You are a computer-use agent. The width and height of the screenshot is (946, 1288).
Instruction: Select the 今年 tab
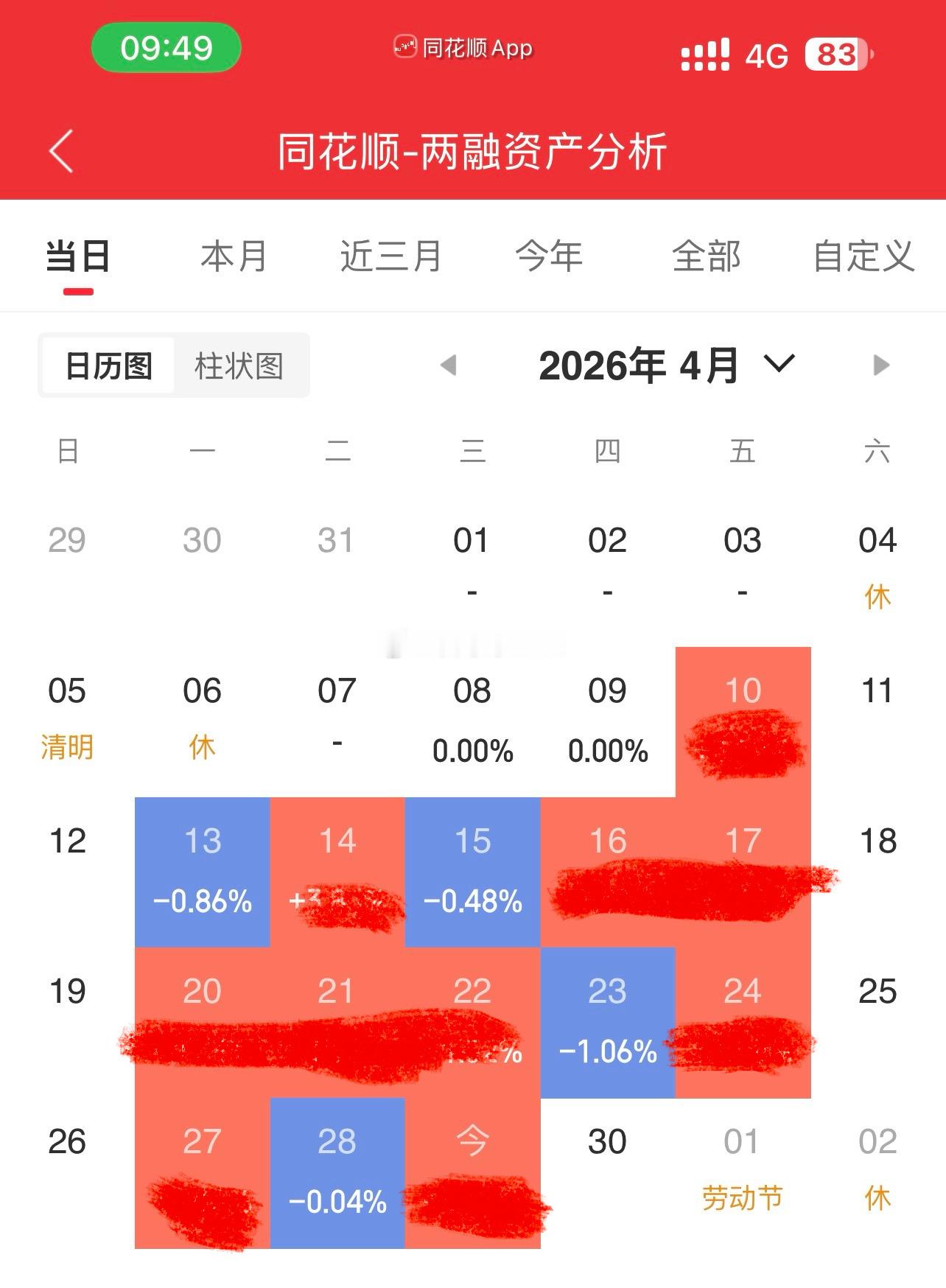coord(550,256)
